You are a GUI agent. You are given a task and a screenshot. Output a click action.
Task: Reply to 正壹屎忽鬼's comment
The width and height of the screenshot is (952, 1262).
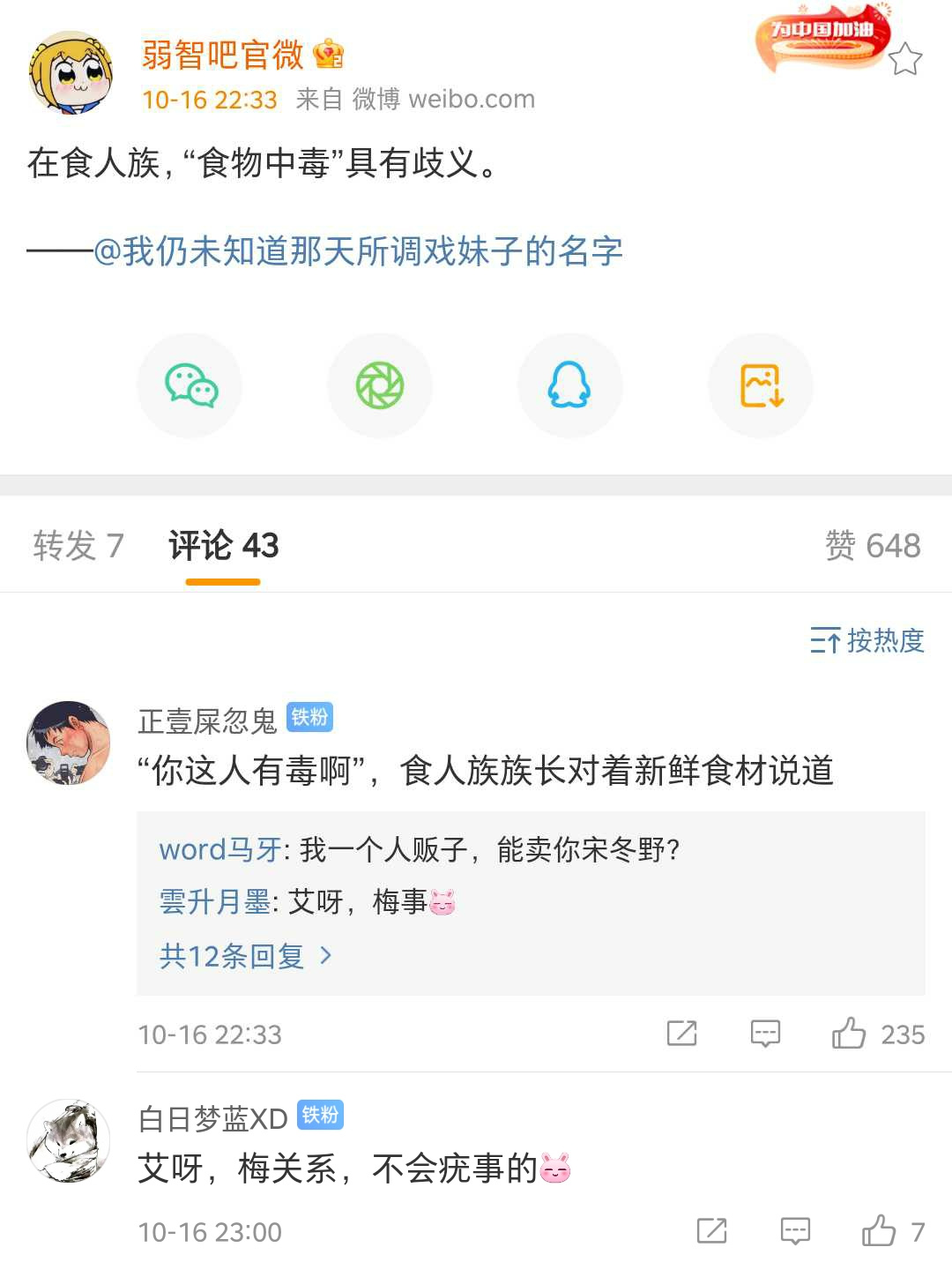pos(765,1034)
